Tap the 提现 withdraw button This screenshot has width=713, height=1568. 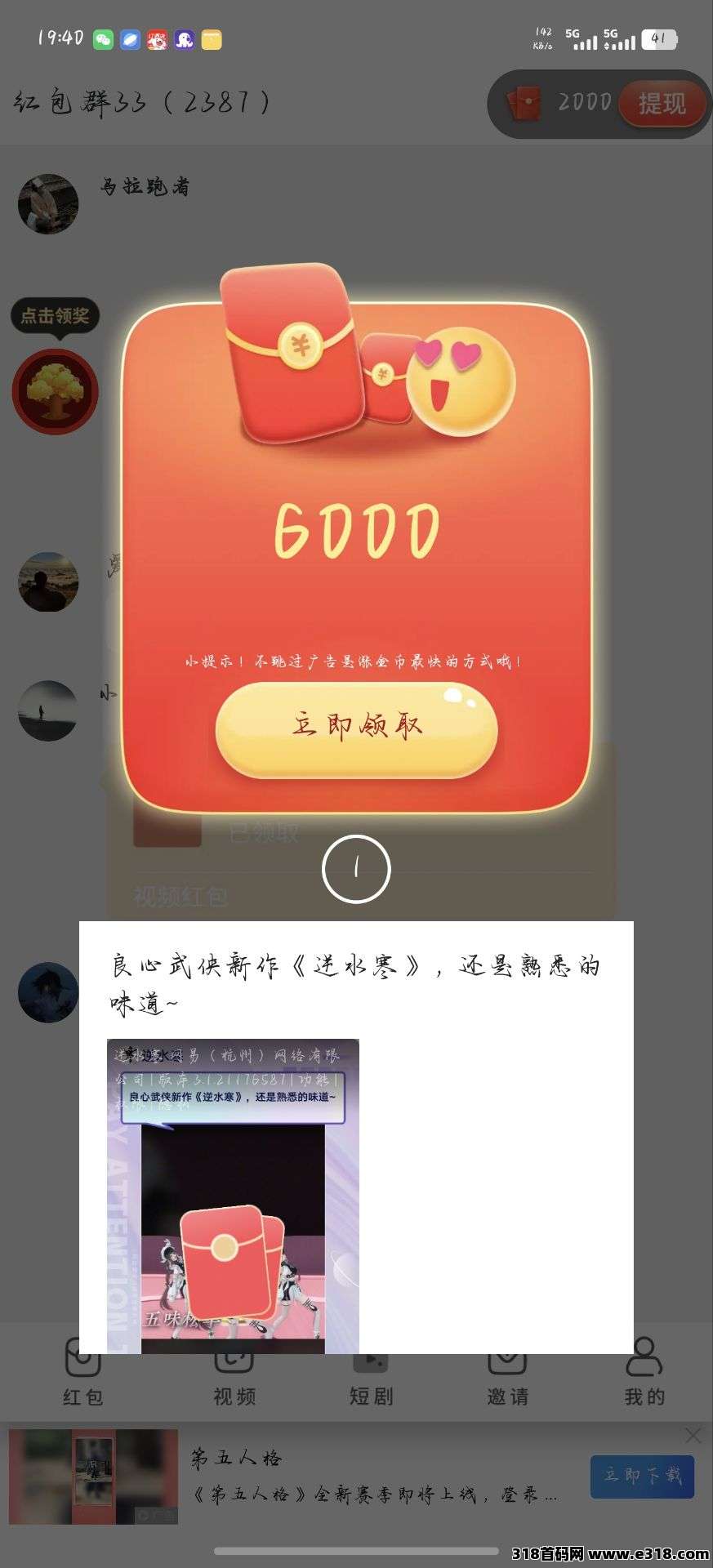pyautogui.click(x=662, y=104)
